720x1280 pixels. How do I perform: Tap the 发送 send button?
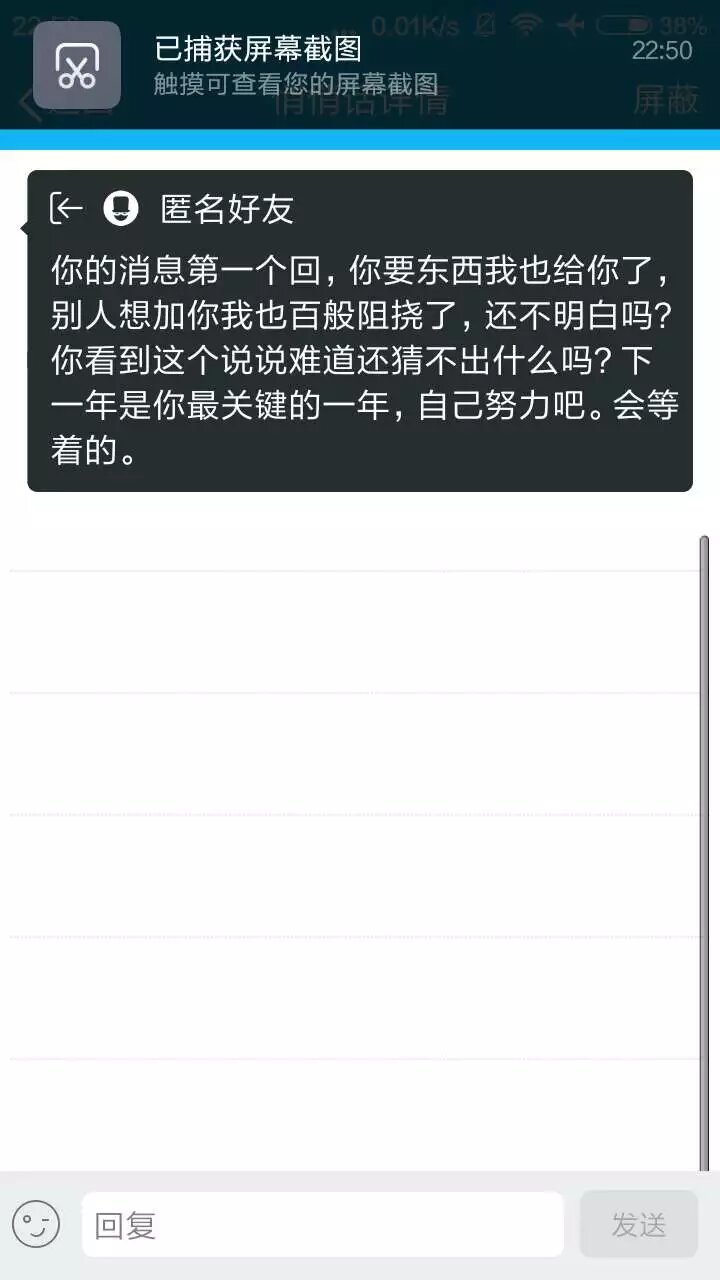pyautogui.click(x=638, y=1224)
